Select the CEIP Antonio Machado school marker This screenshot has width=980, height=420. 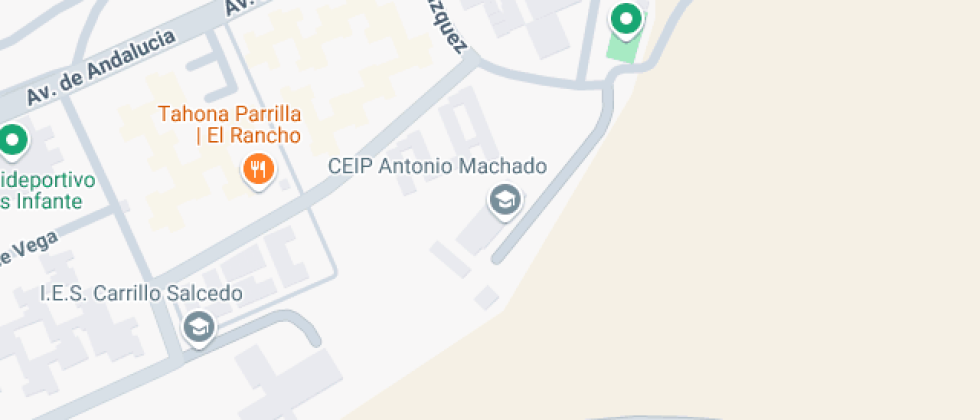coord(504,200)
